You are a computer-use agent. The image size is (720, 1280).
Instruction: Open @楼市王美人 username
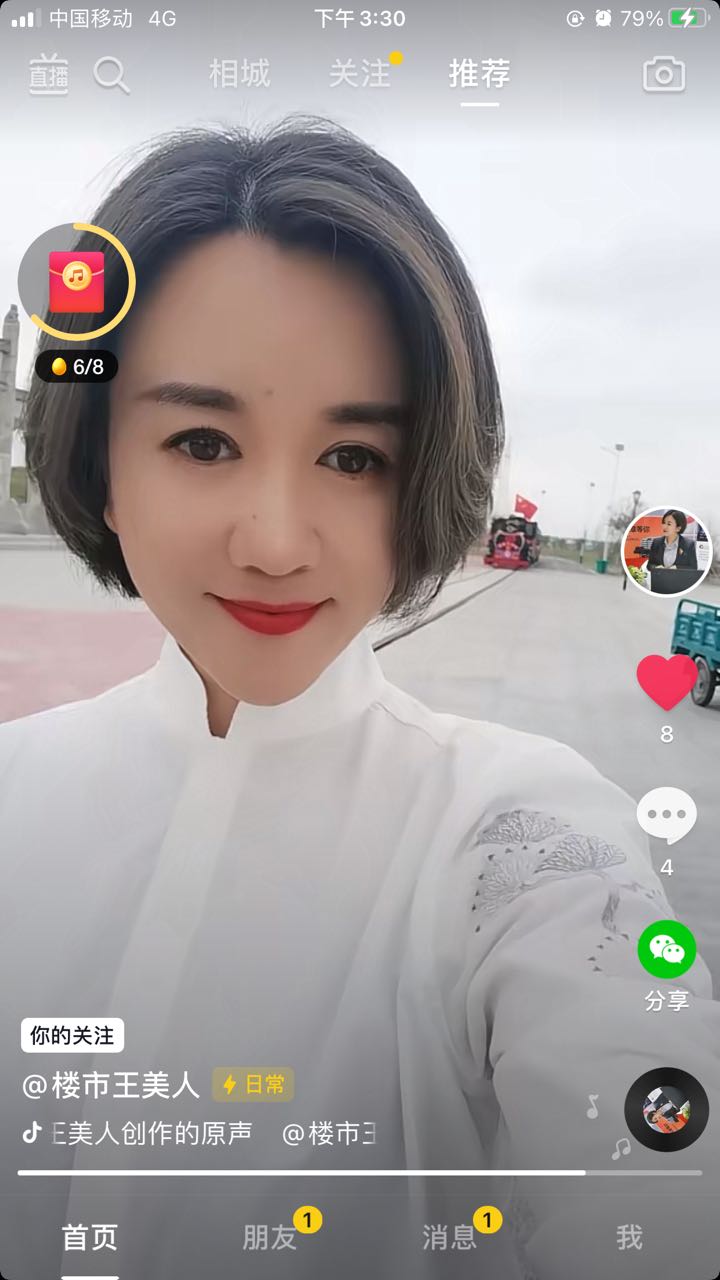111,1085
